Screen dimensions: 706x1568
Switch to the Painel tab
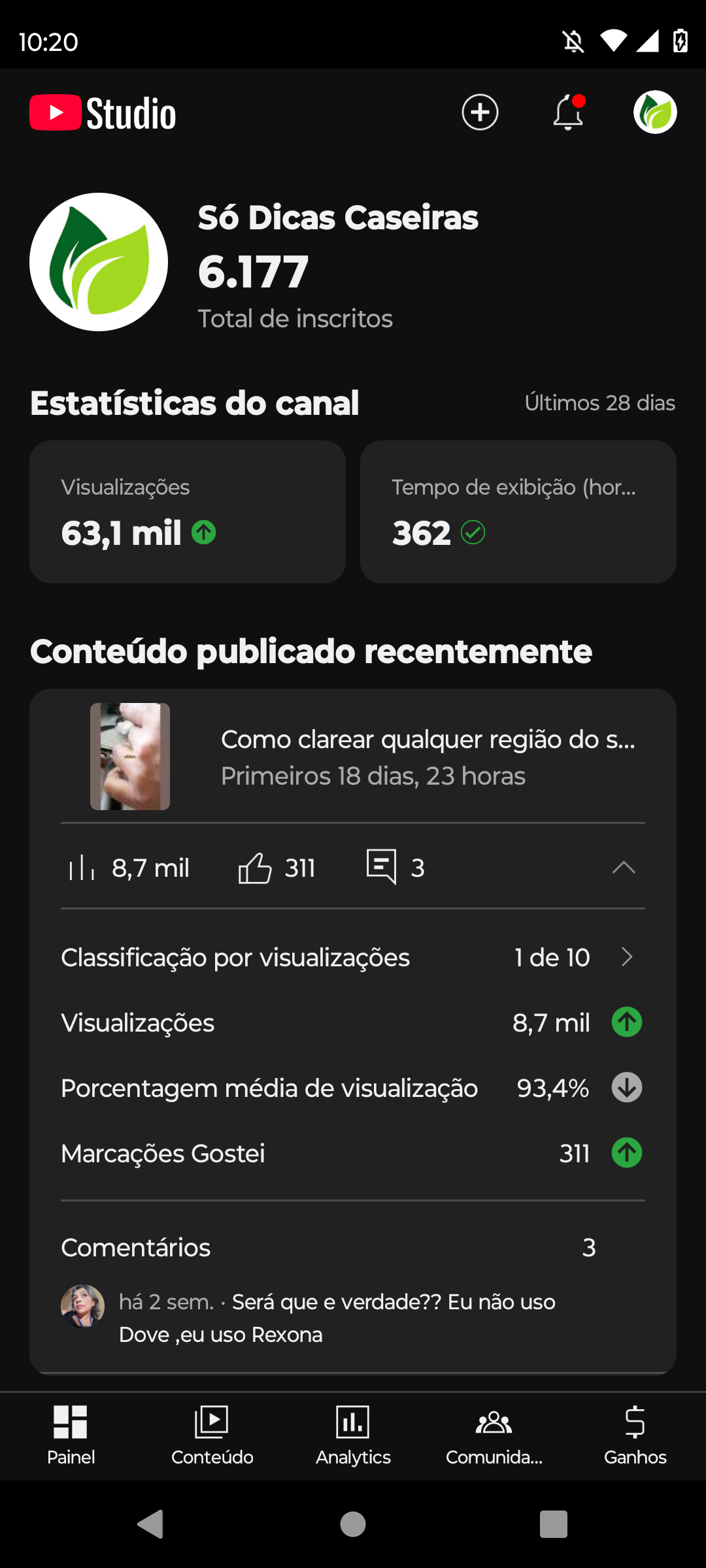(71, 1435)
